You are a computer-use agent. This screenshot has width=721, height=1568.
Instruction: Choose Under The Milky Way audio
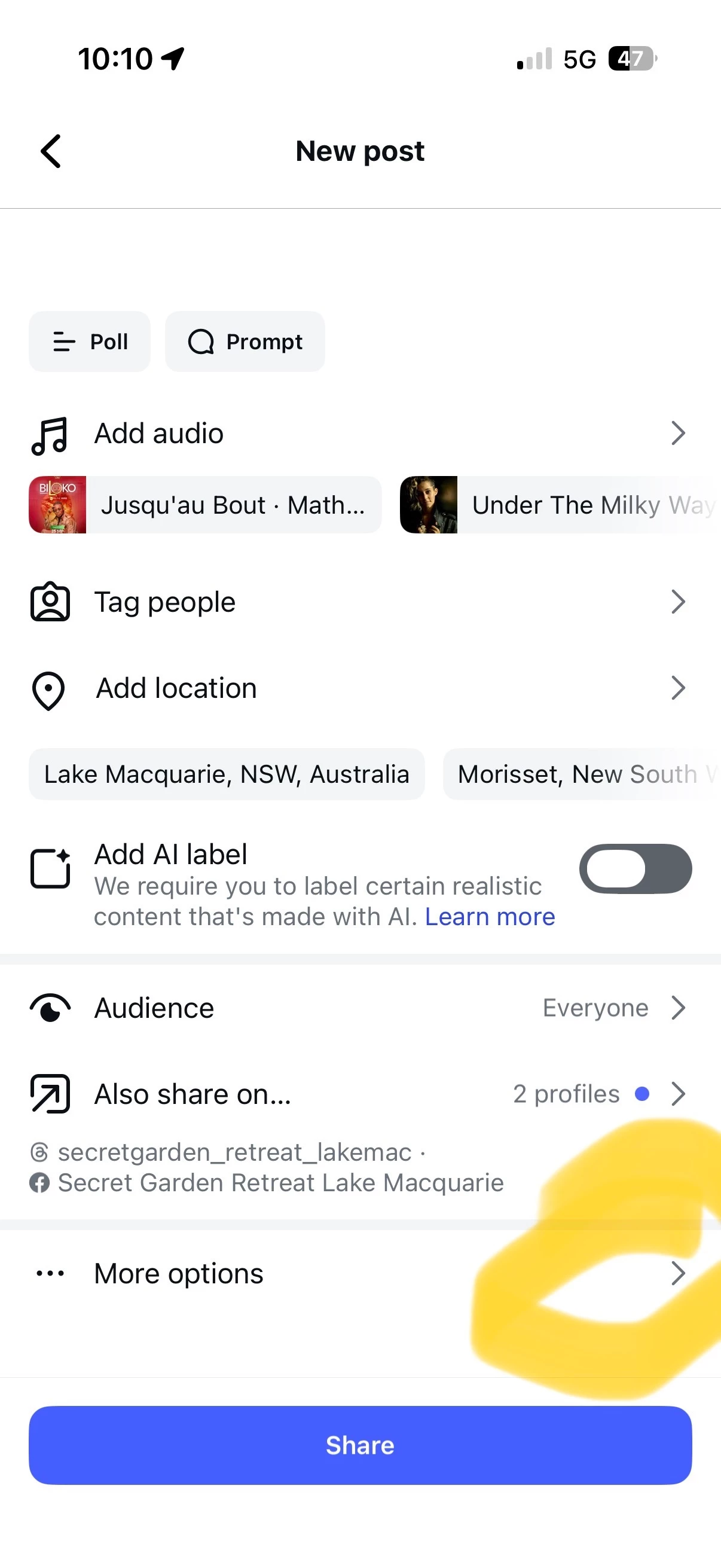[560, 505]
